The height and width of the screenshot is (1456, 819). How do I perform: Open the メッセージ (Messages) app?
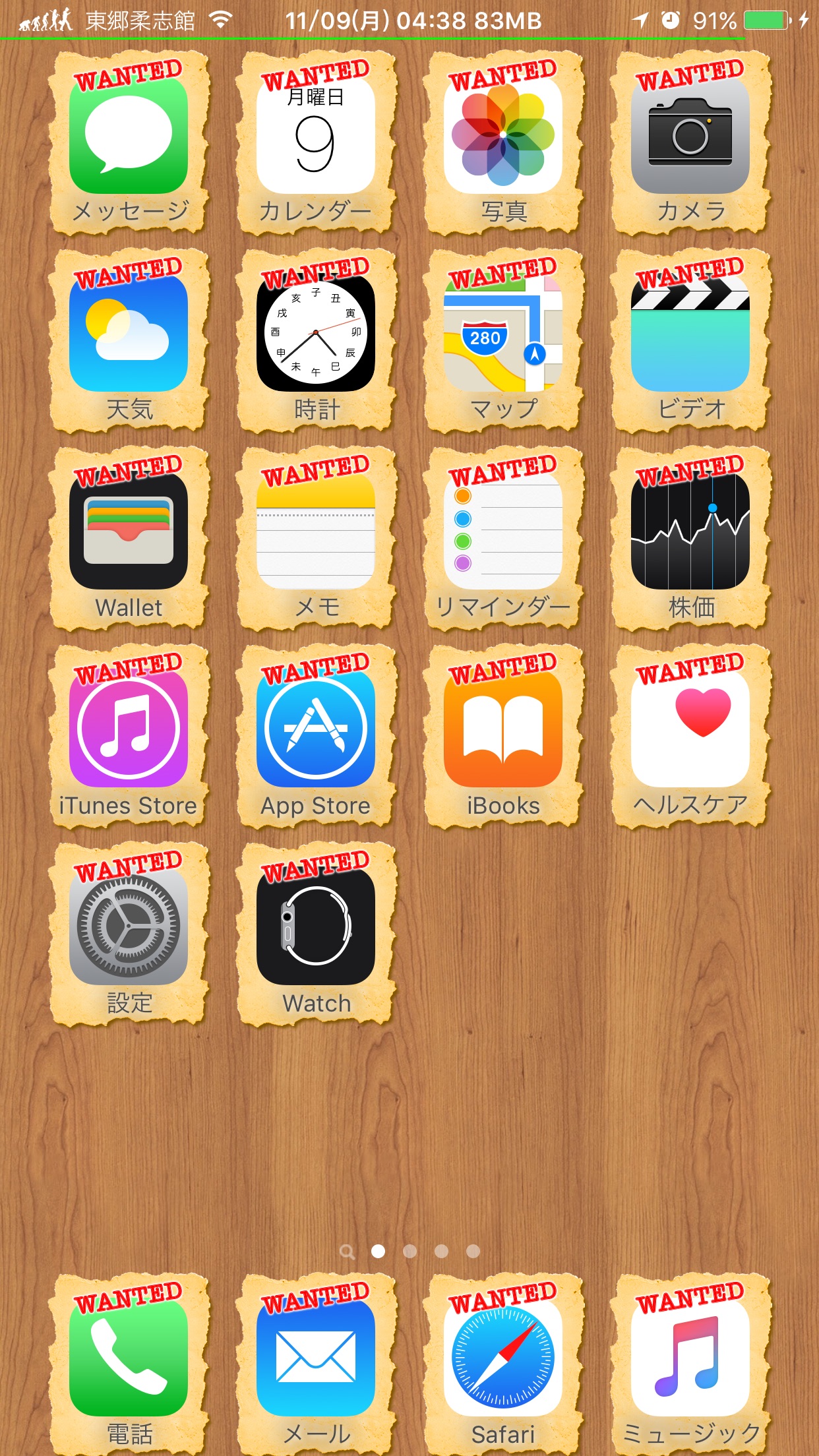(129, 135)
